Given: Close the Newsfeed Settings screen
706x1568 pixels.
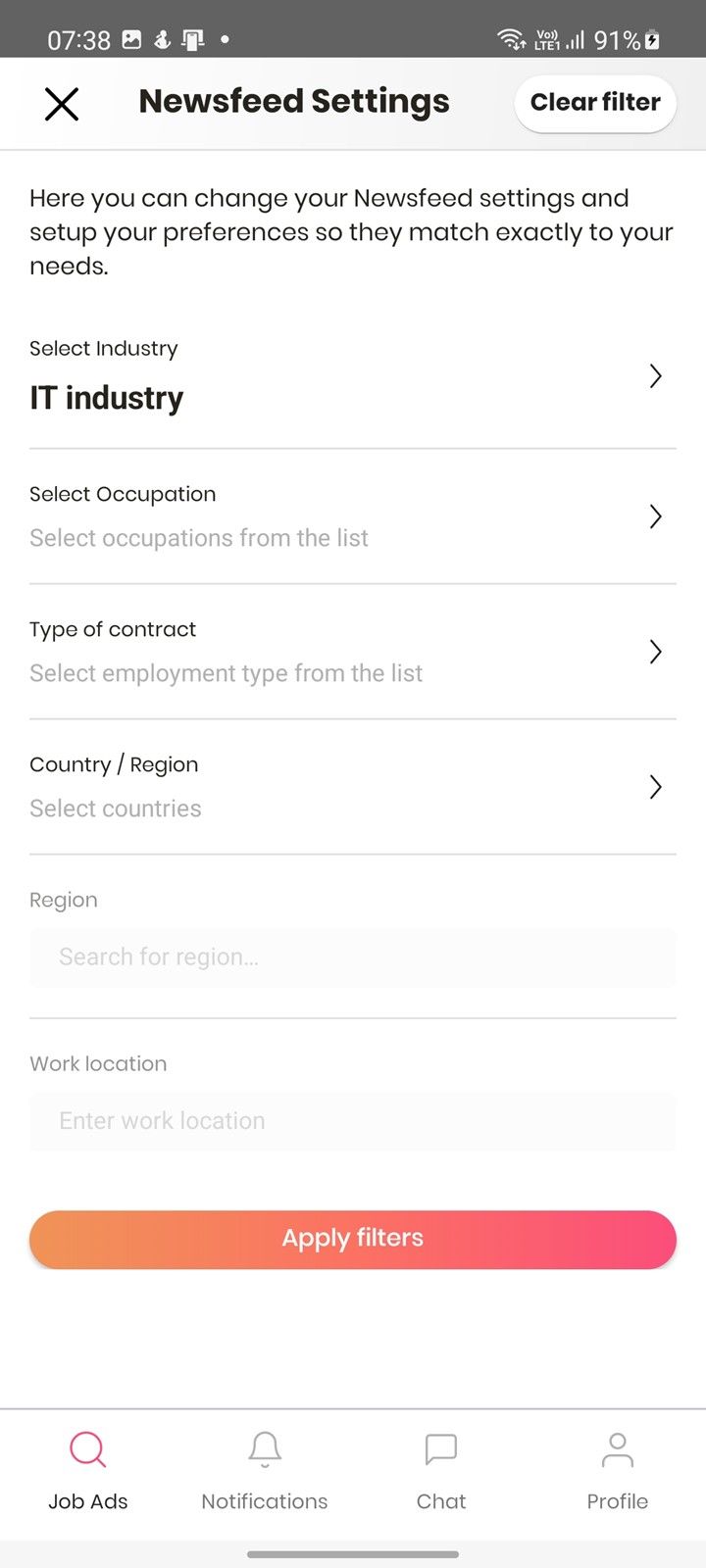Looking at the screenshot, I should click(x=62, y=103).
